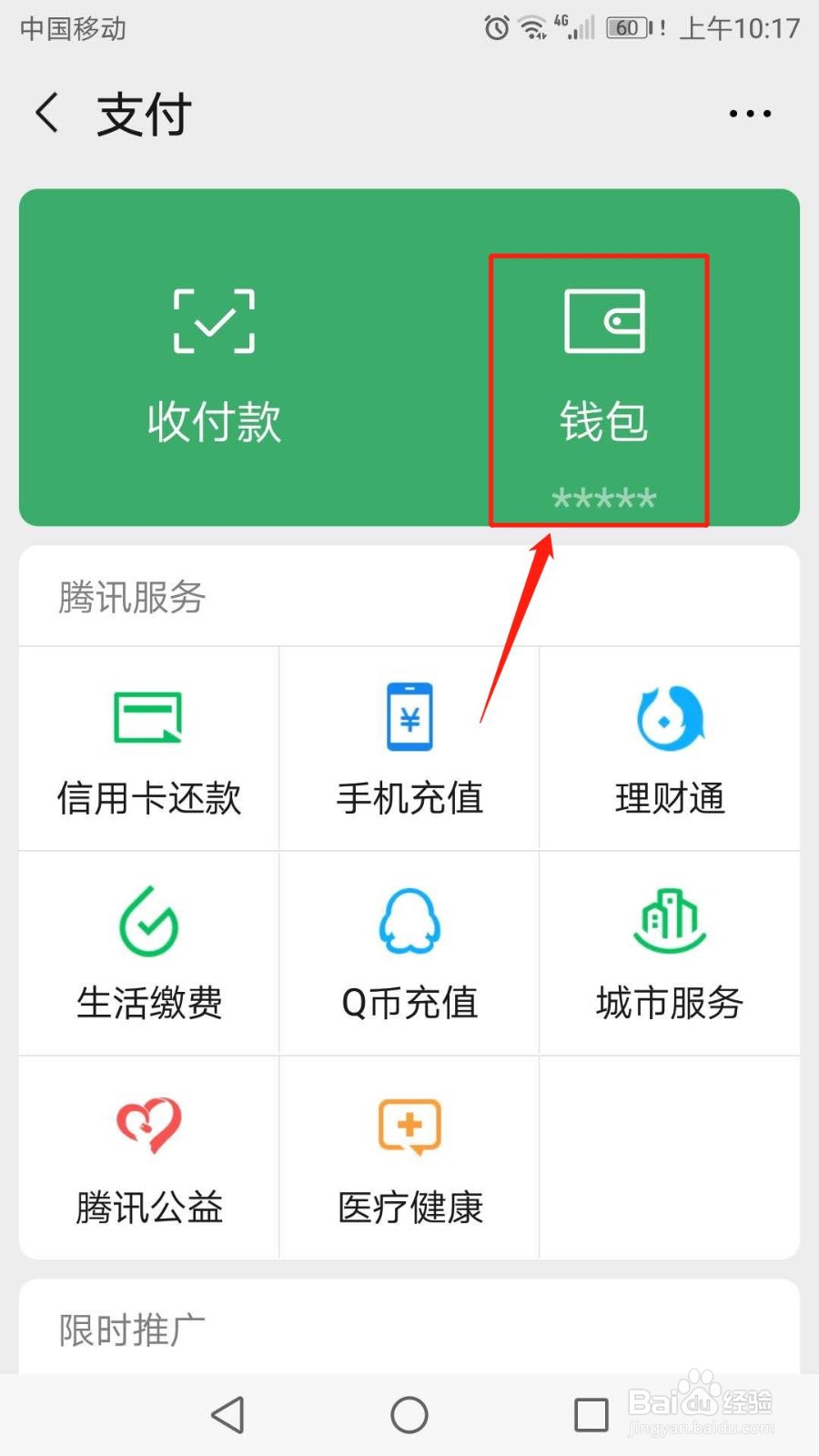
Task: Go back using the left chevron arrow
Action: pos(47,111)
